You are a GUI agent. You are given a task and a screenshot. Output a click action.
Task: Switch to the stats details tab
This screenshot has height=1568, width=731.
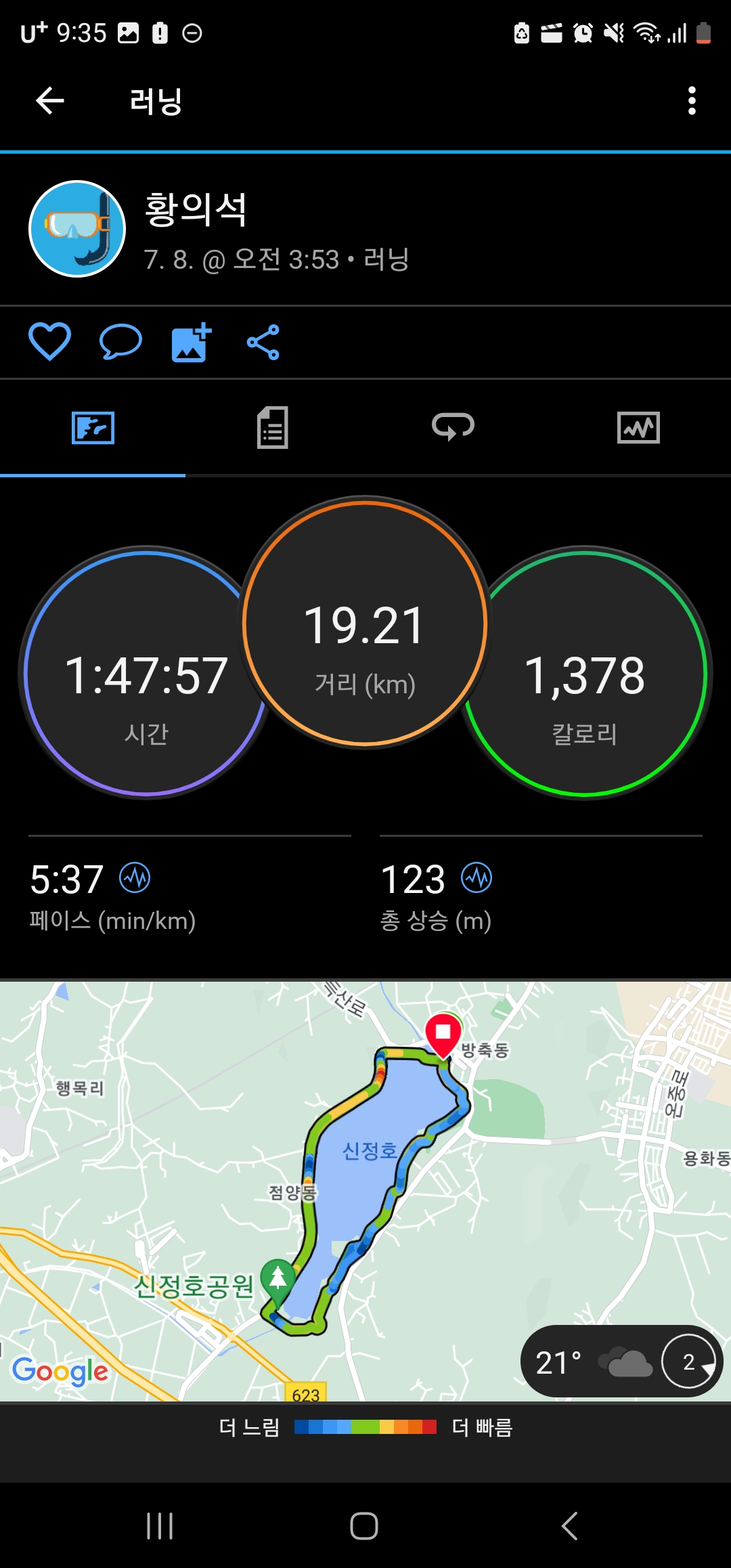coord(273,427)
